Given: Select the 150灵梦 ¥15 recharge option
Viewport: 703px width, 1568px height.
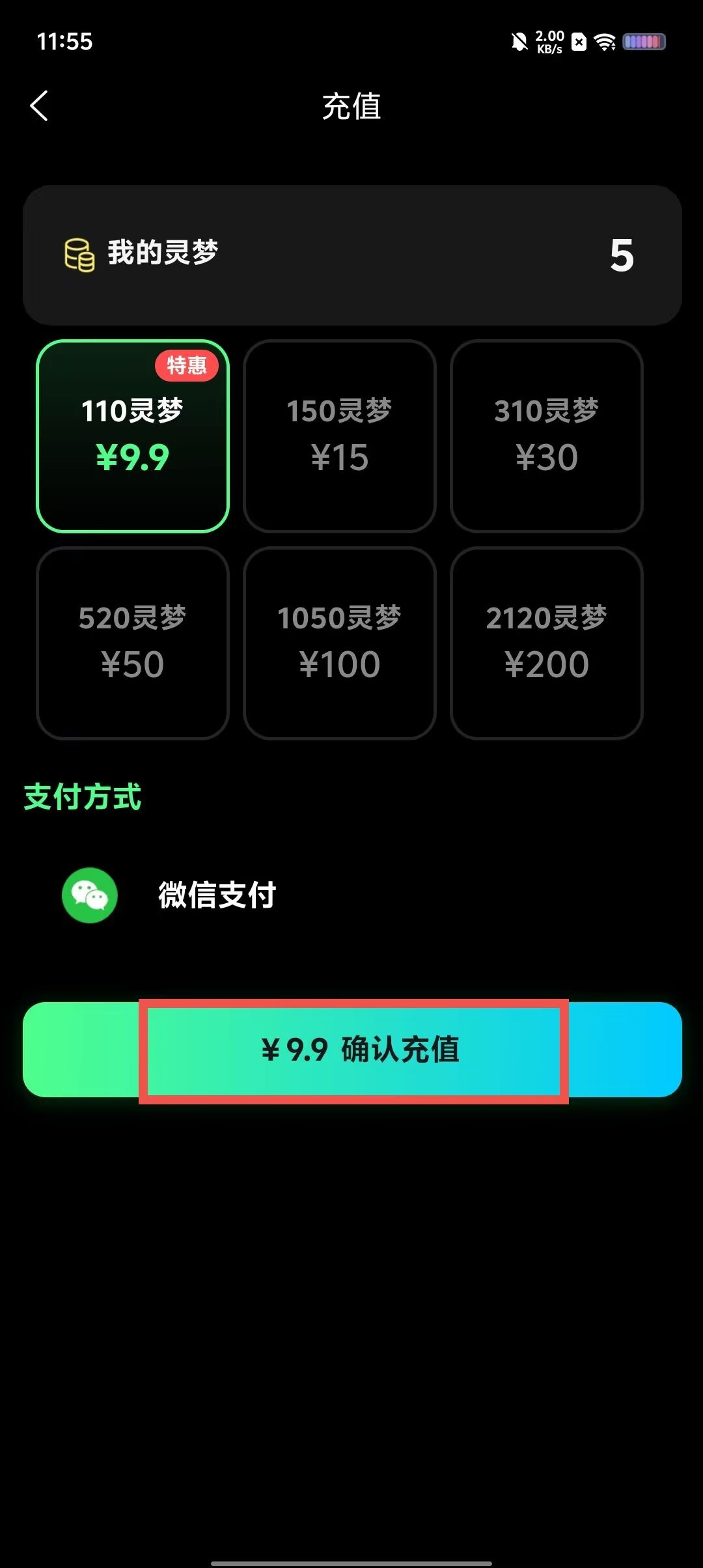Looking at the screenshot, I should pyautogui.click(x=340, y=433).
